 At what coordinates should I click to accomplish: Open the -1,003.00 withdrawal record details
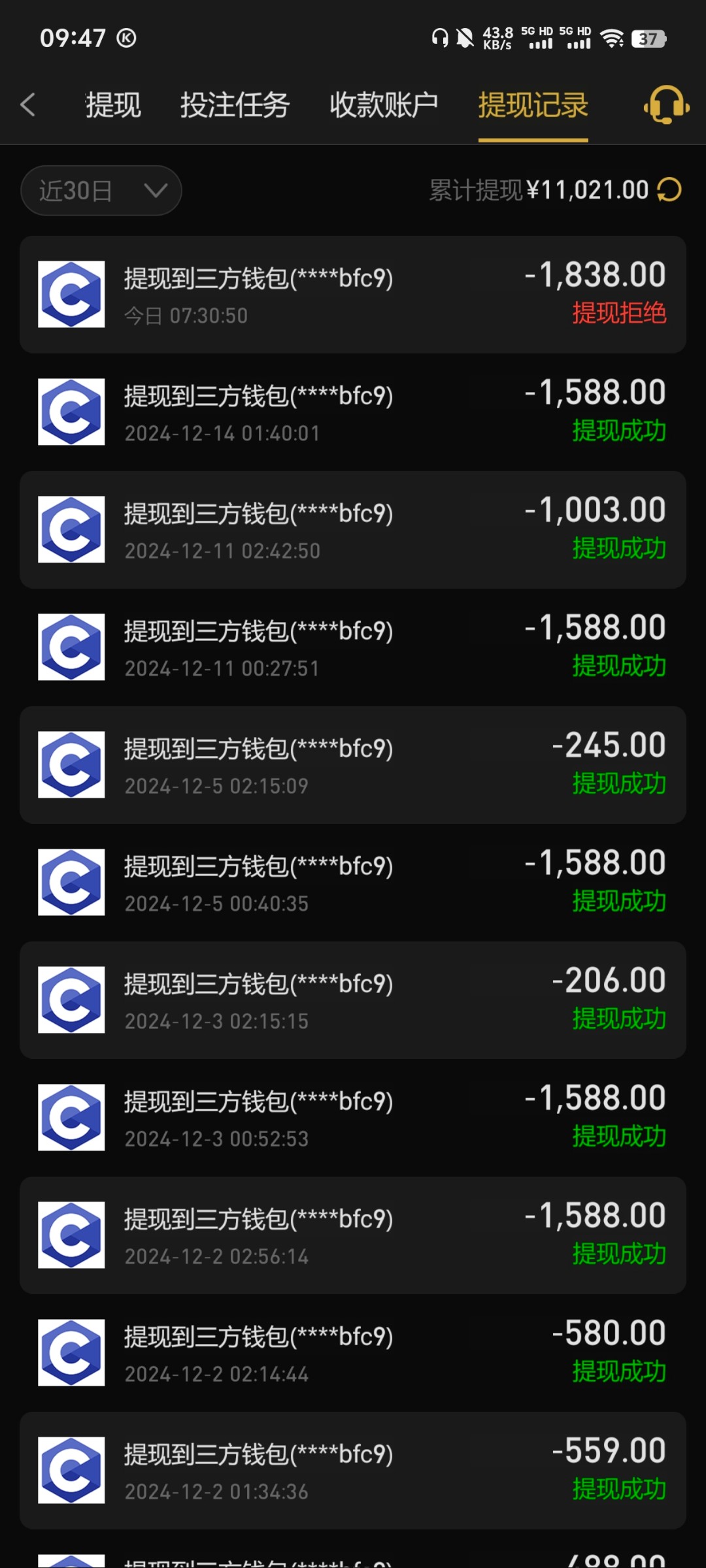pos(353,529)
